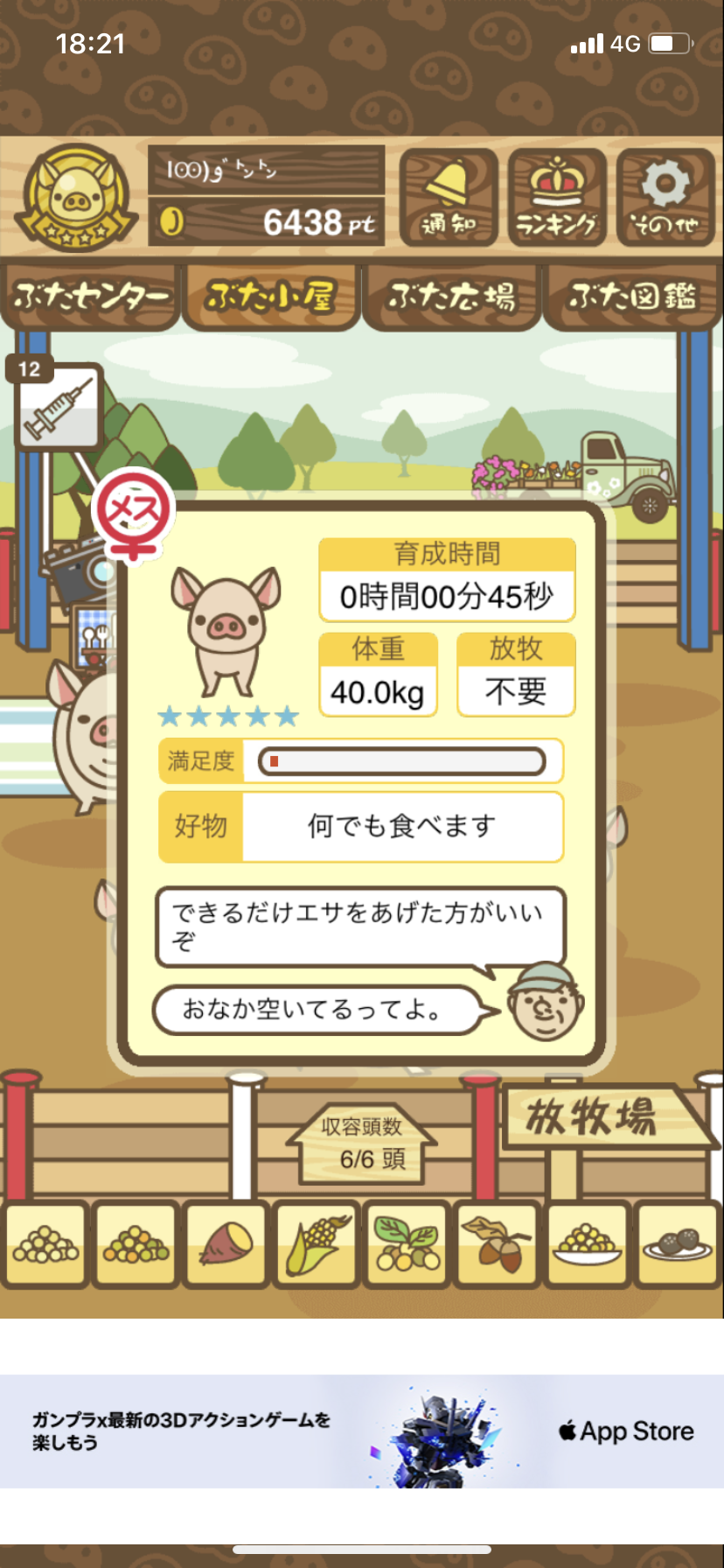Select the corn feed
The height and width of the screenshot is (1568, 724).
(317, 1245)
